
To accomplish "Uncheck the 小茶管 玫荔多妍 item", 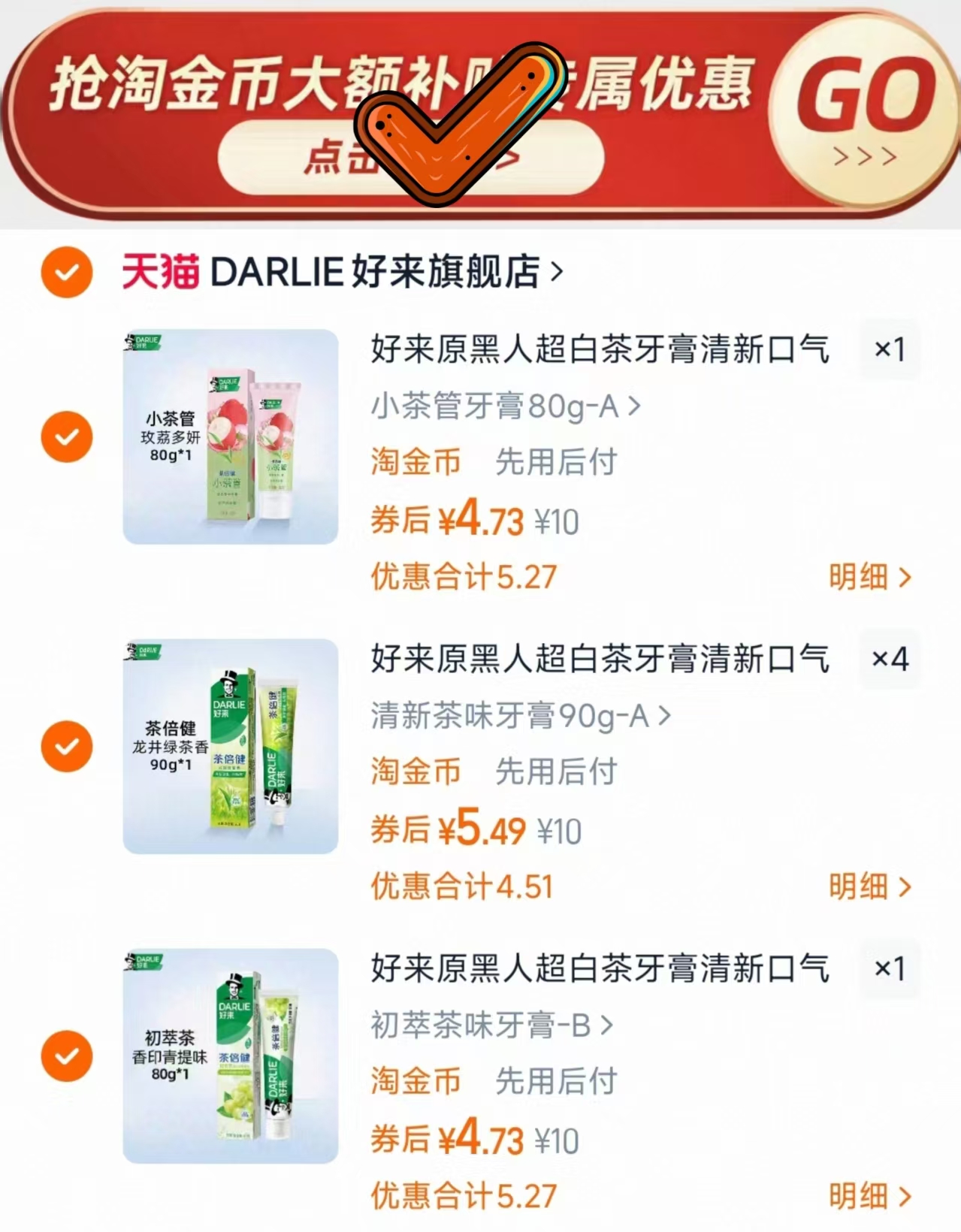I will (x=67, y=436).
